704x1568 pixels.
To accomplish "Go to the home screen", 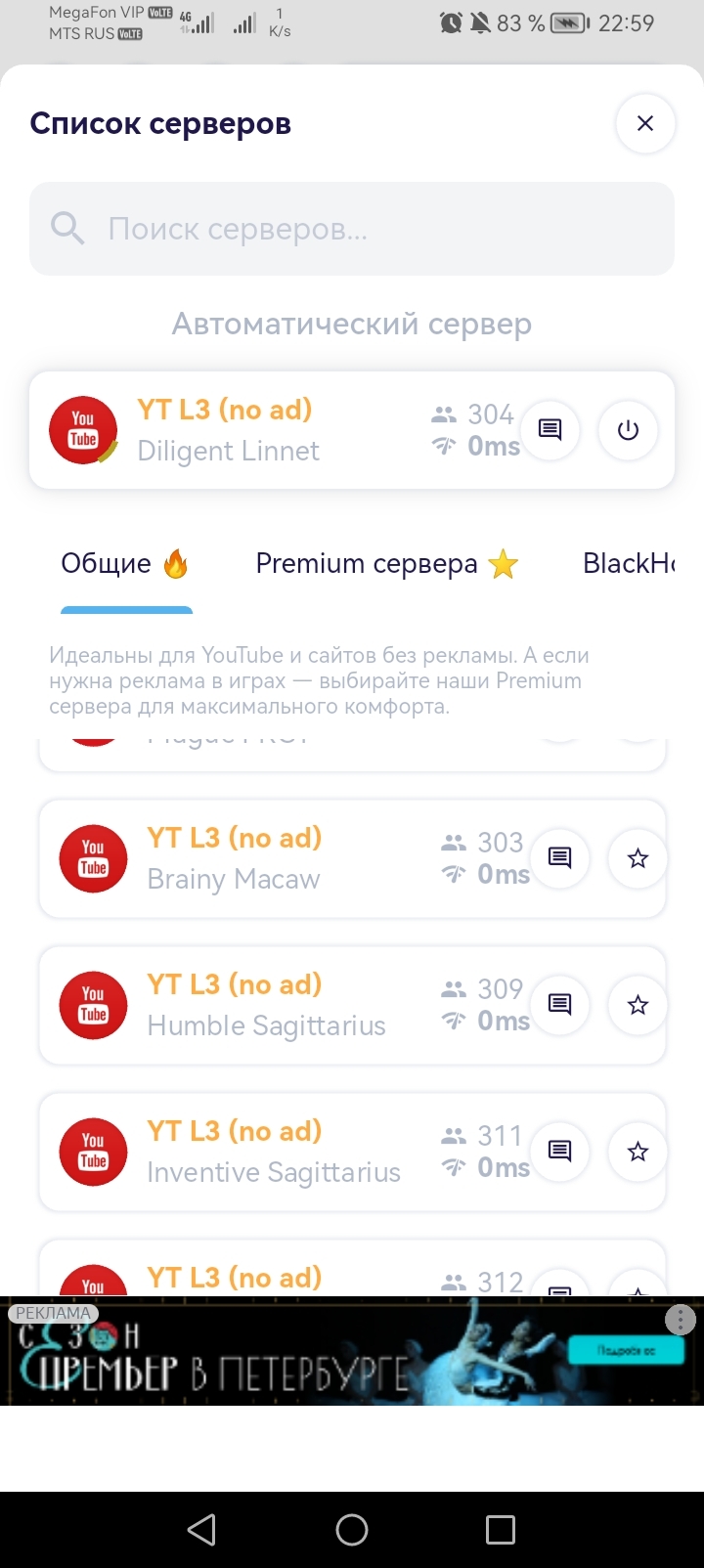I will pos(352,1530).
